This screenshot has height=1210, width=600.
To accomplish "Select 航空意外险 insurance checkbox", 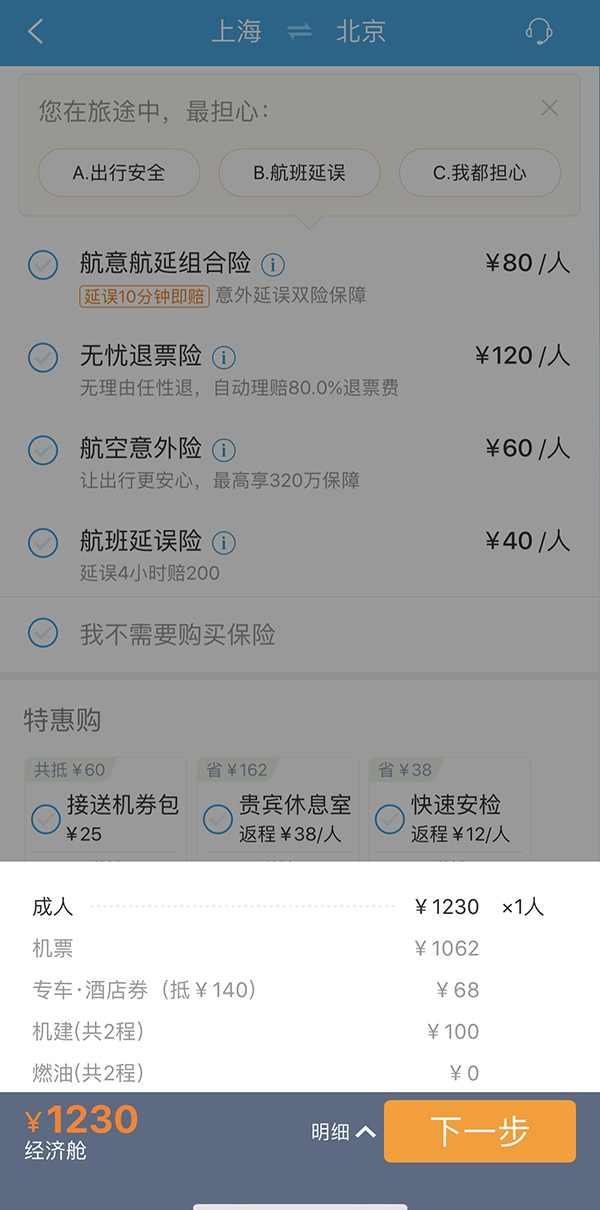I will tap(43, 450).
